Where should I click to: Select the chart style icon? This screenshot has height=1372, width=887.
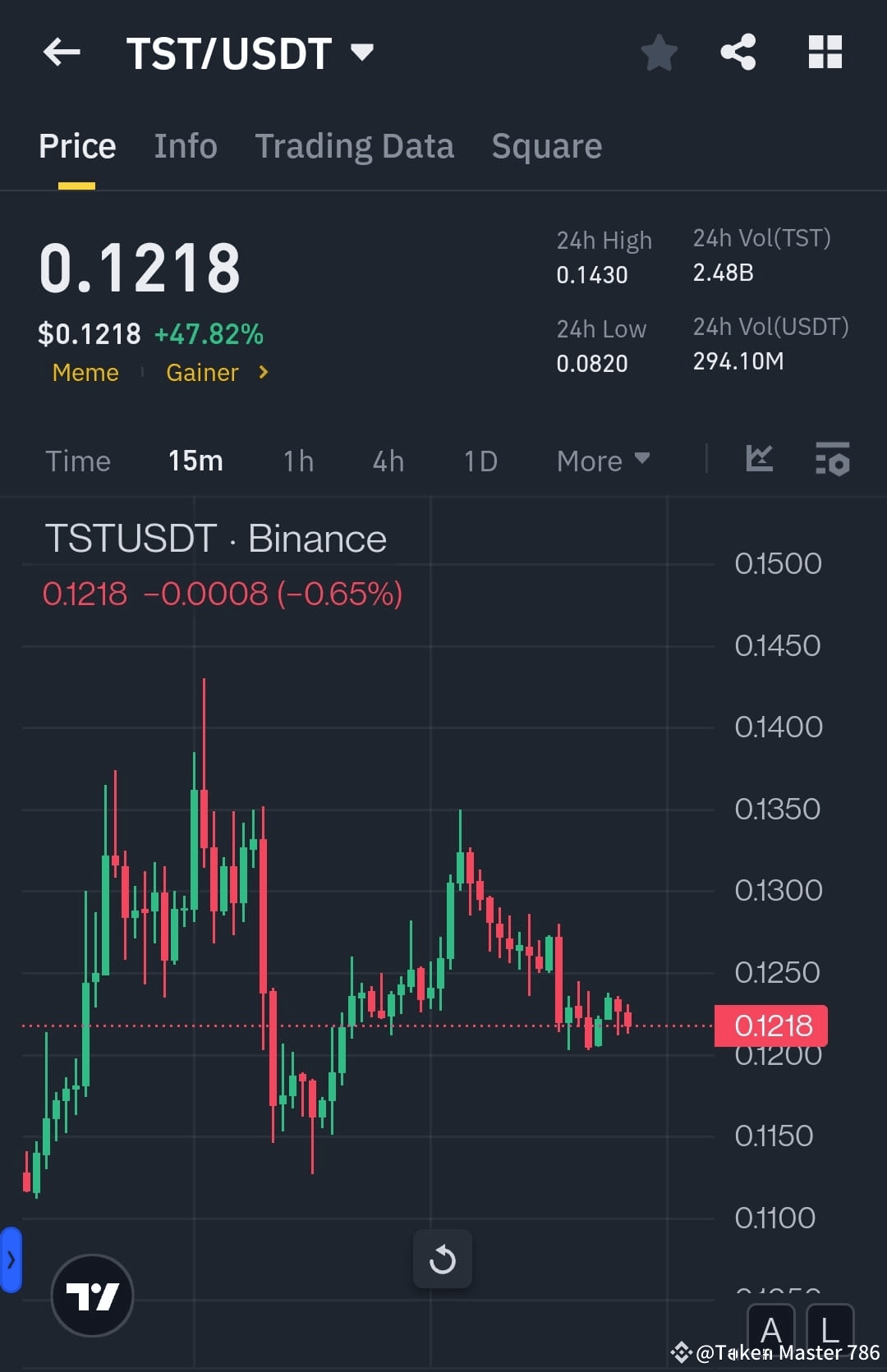[759, 461]
